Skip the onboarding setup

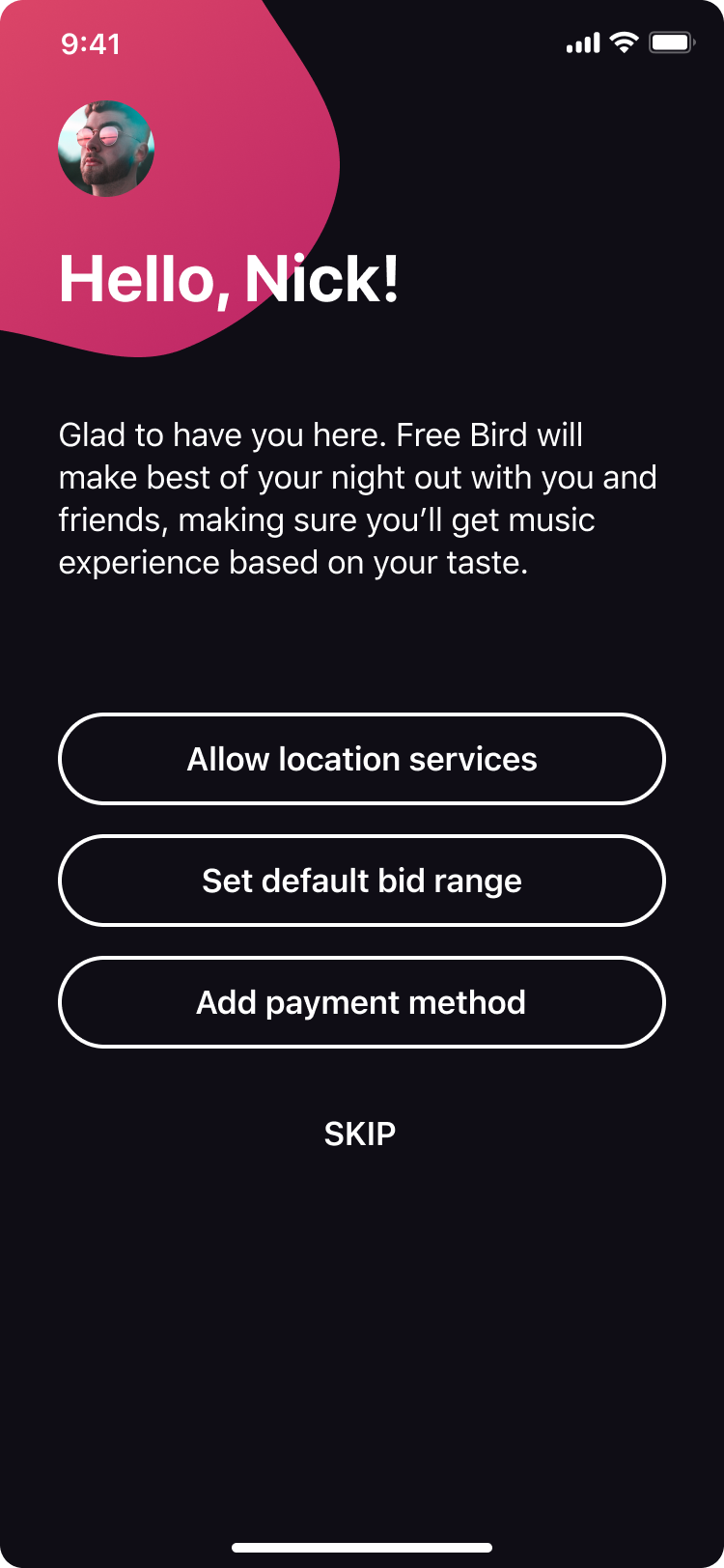coord(360,1134)
